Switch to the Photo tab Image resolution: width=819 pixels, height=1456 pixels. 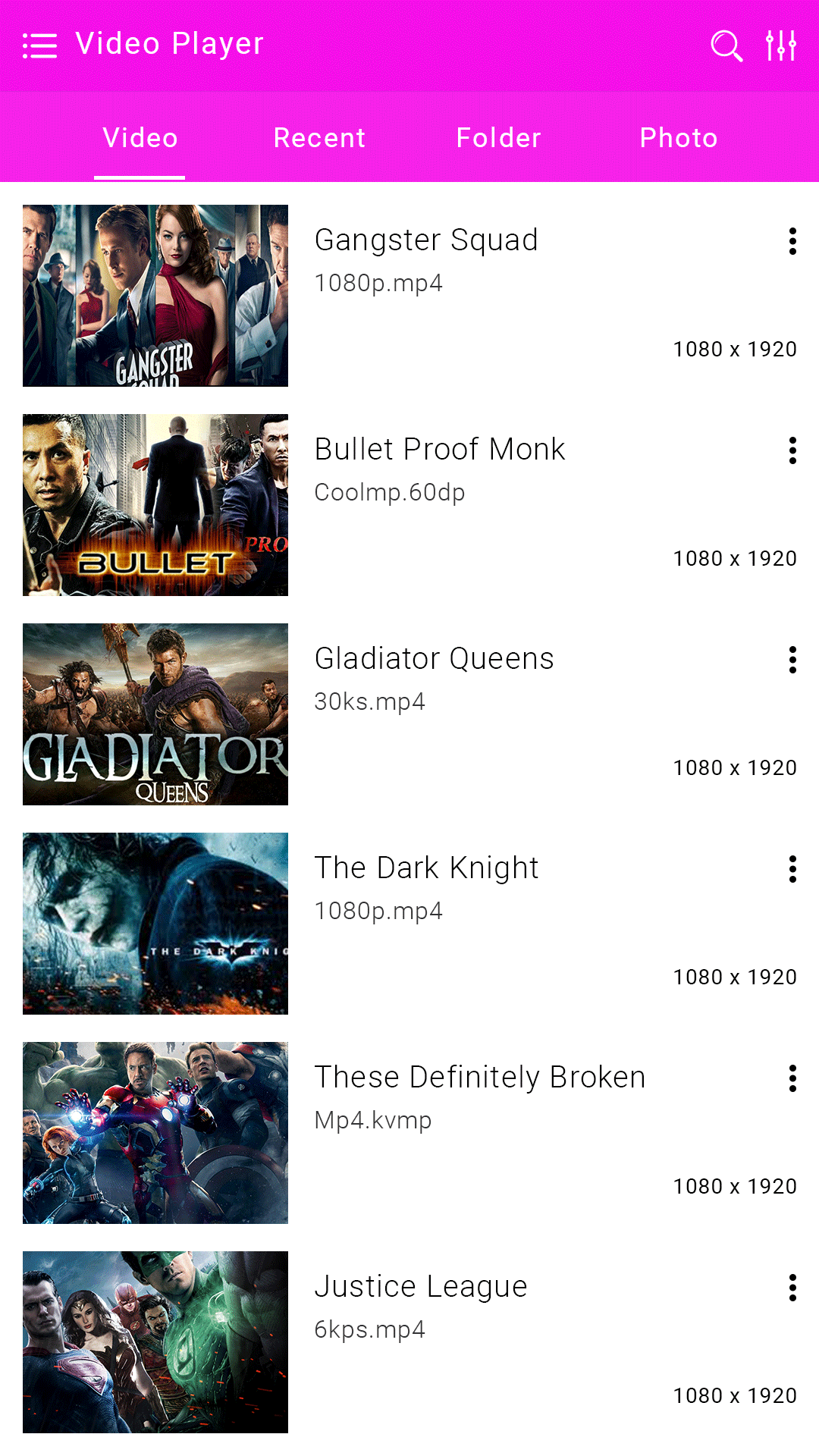[679, 138]
